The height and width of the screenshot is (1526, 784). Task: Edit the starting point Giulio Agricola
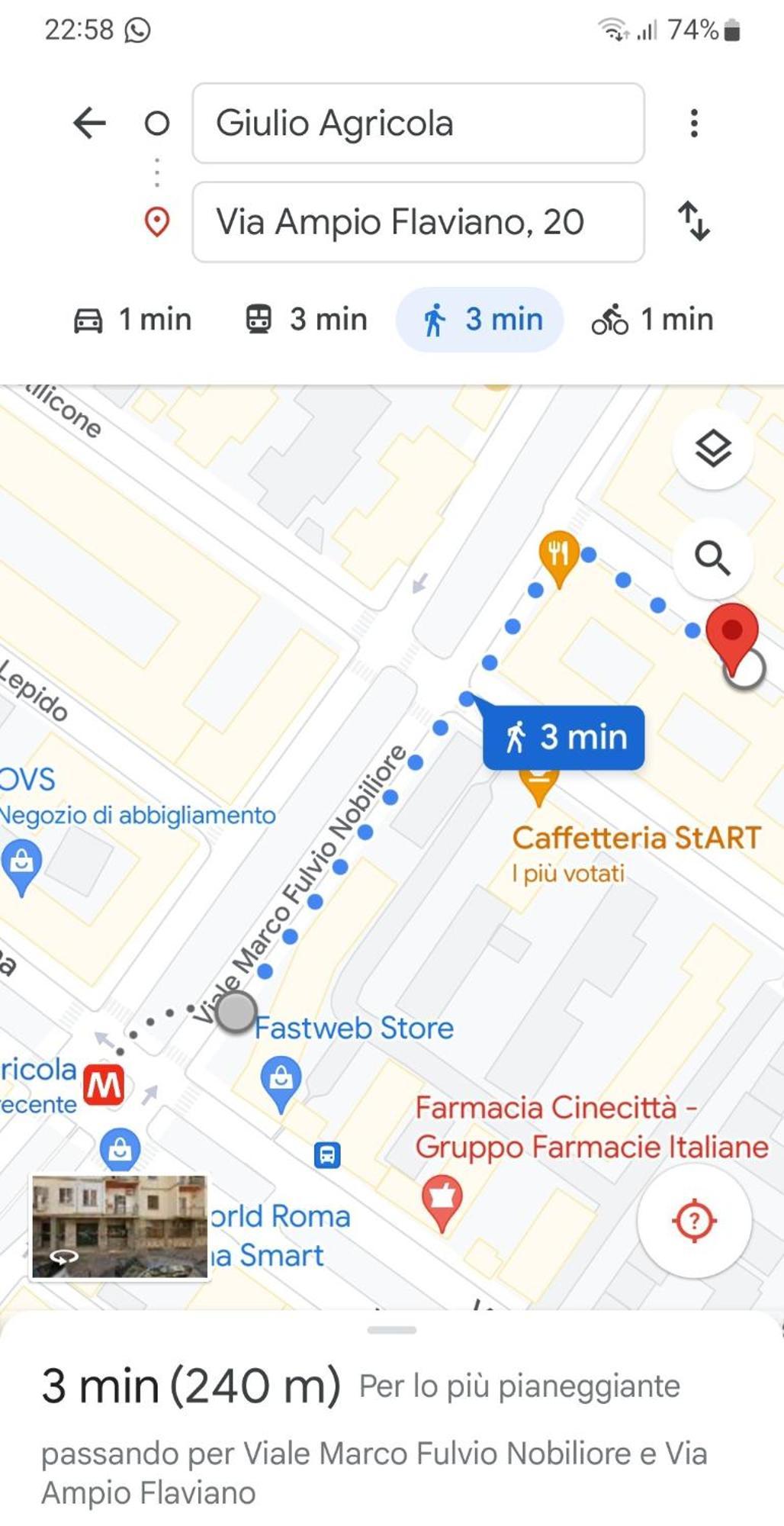coord(418,123)
